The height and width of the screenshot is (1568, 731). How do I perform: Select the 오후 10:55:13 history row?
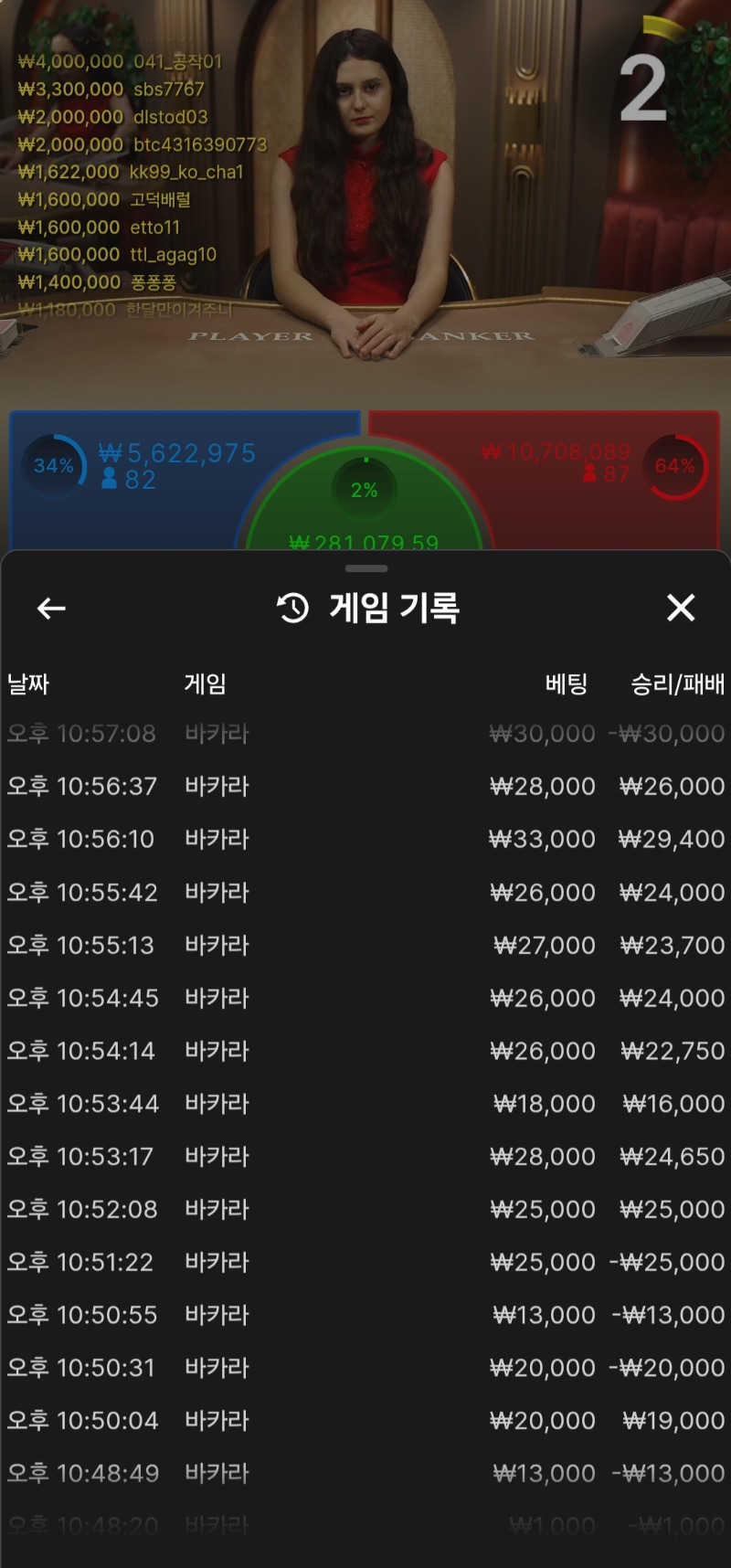(365, 945)
